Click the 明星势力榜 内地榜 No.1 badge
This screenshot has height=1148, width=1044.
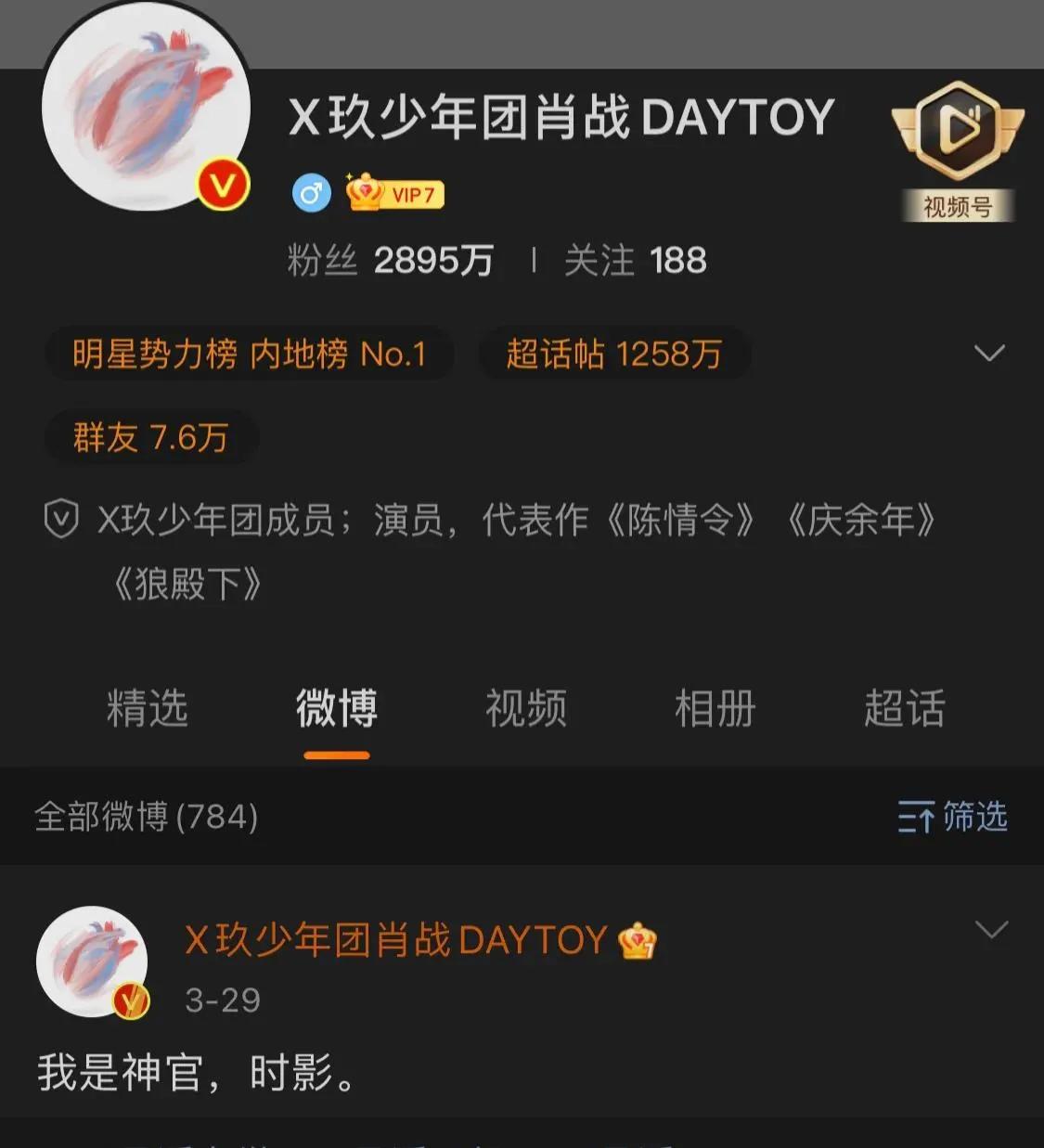pyautogui.click(x=249, y=354)
